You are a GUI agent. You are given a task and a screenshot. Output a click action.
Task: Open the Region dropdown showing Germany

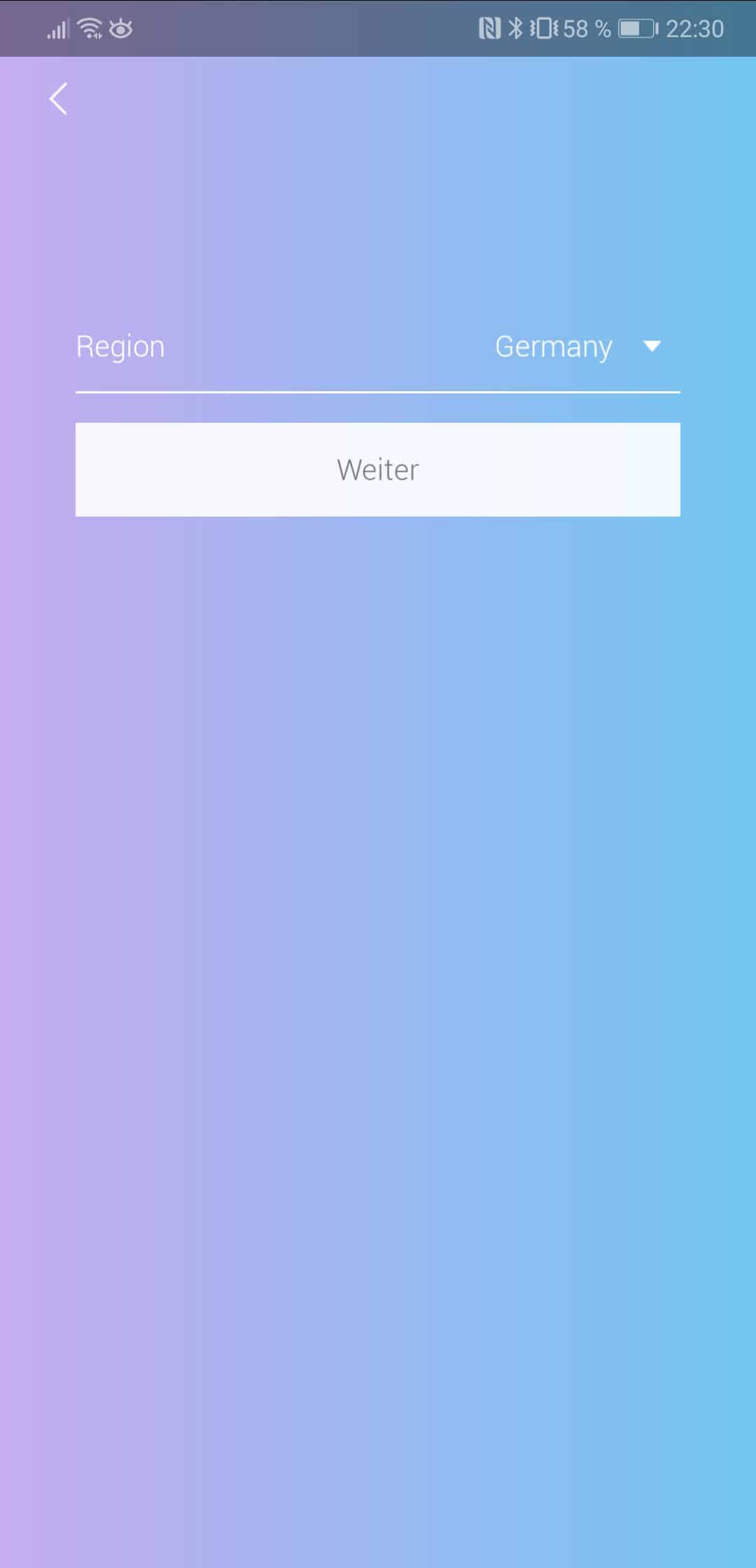(577, 346)
